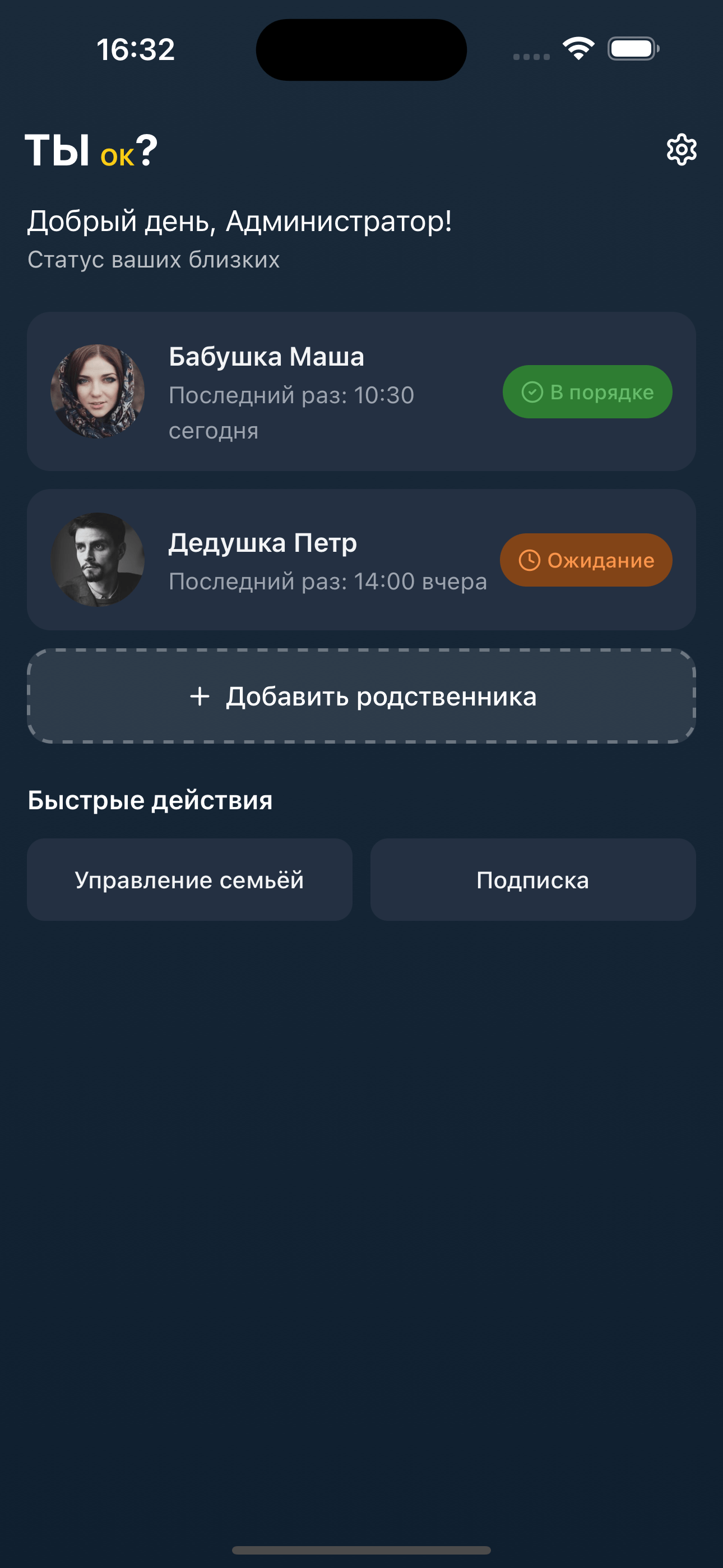This screenshot has width=723, height=1568.
Task: Open the Управление семьёй quick action
Action: pyautogui.click(x=189, y=879)
